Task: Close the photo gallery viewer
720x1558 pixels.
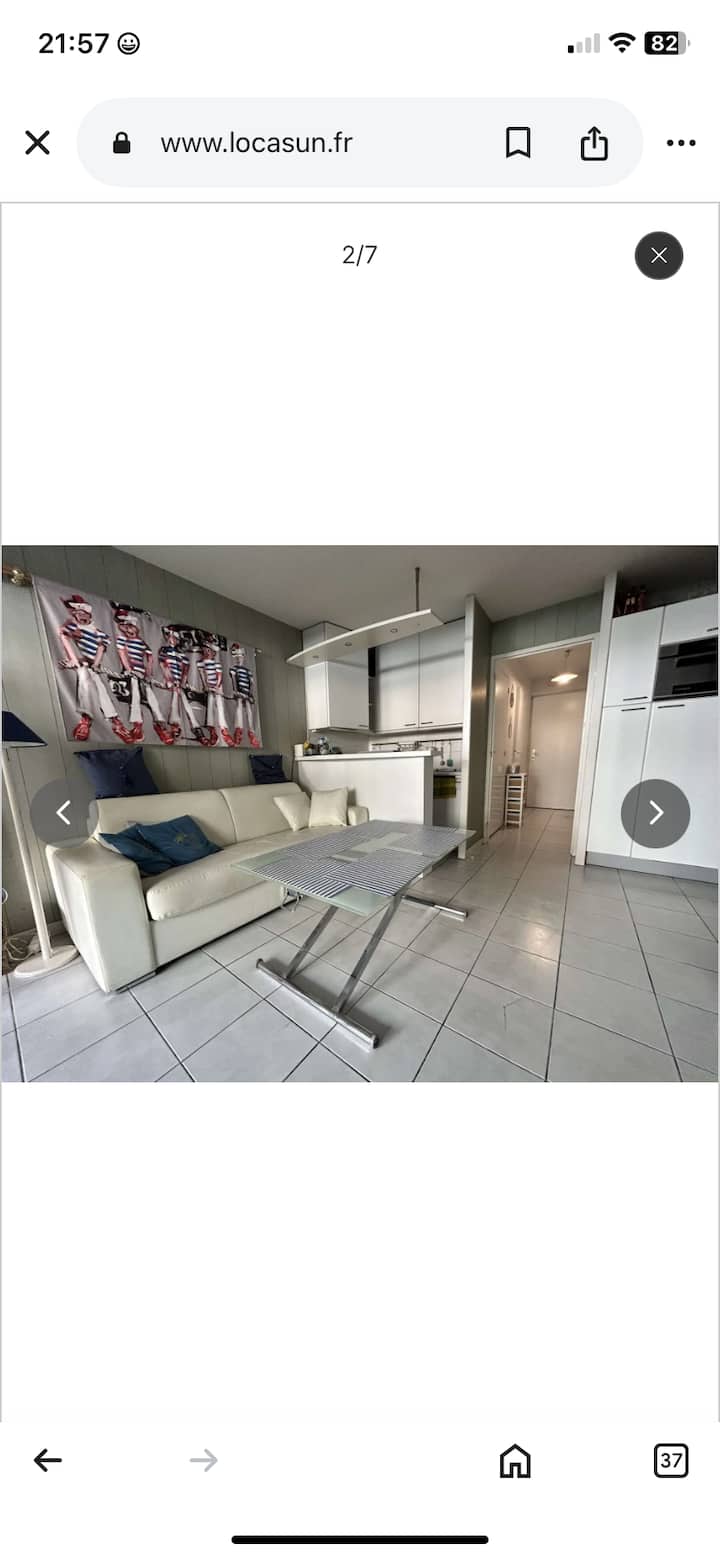Action: (658, 256)
